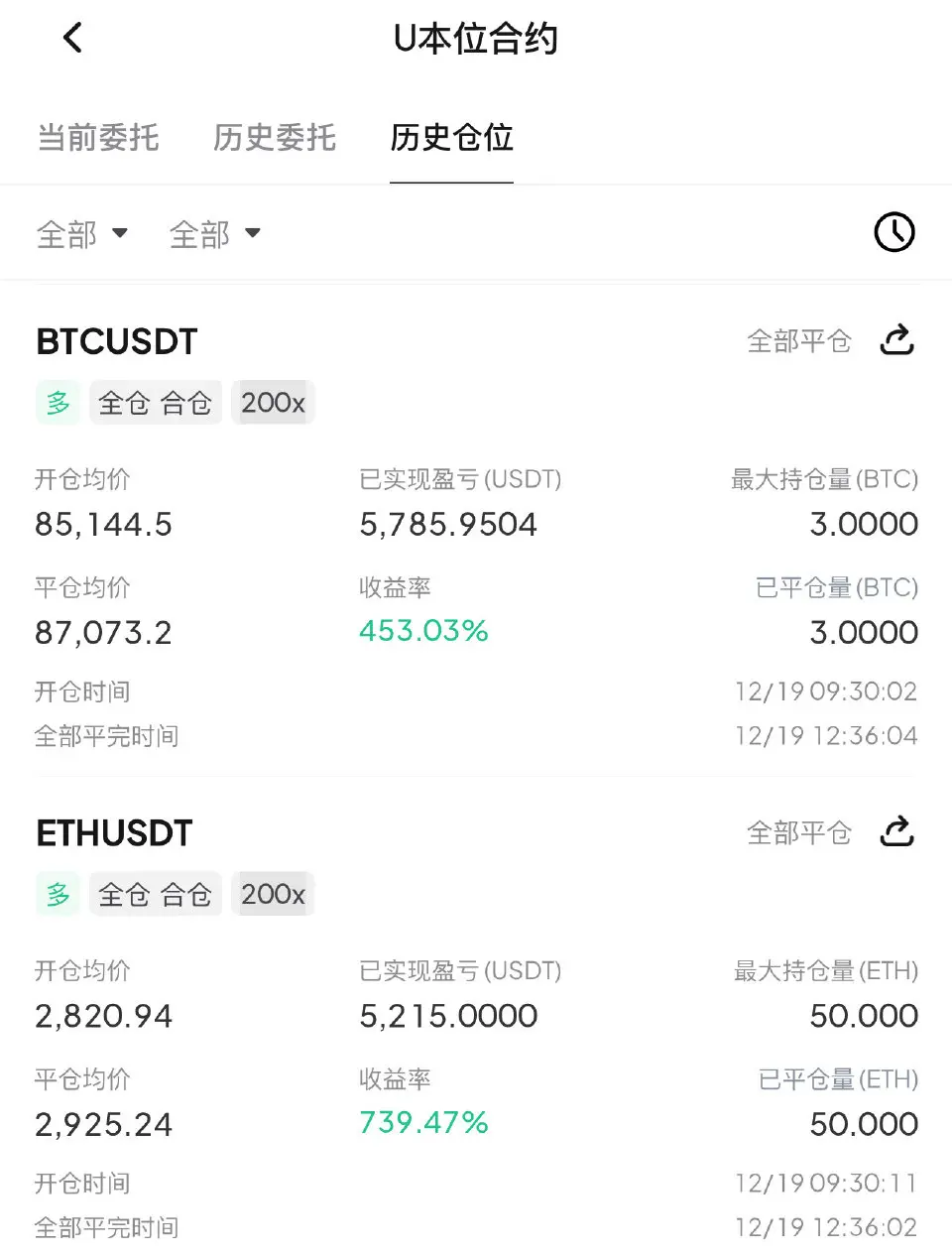
Task: Expand the first 全部 filter dropdown
Action: pos(82,234)
